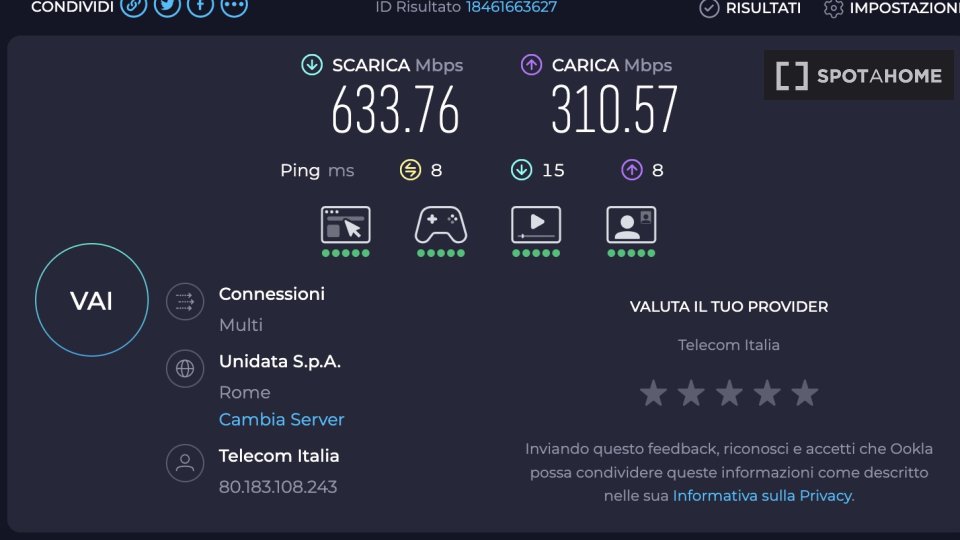View video conferencing experience score
Image resolution: width=960 pixels, height=540 pixels.
631,225
